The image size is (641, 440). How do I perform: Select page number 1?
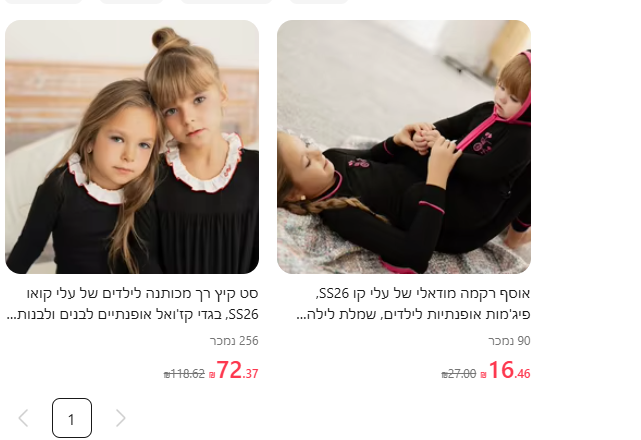click(x=71, y=418)
